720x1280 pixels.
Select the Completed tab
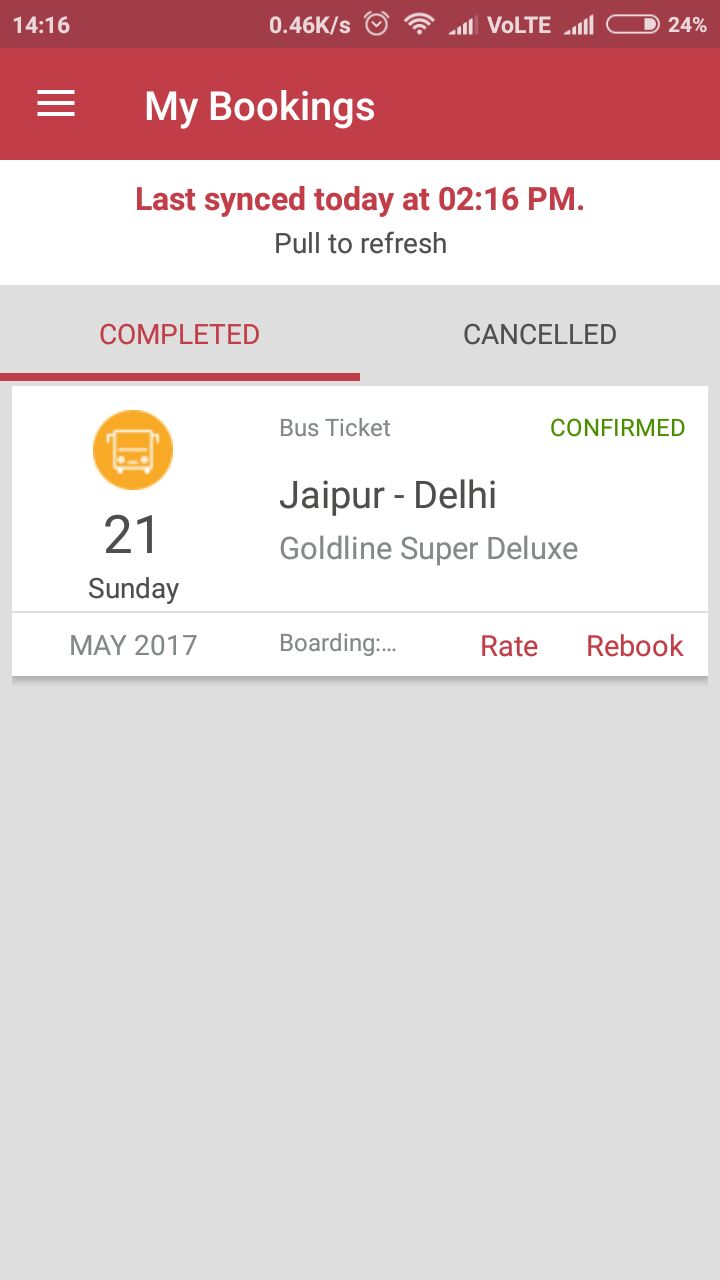(180, 334)
